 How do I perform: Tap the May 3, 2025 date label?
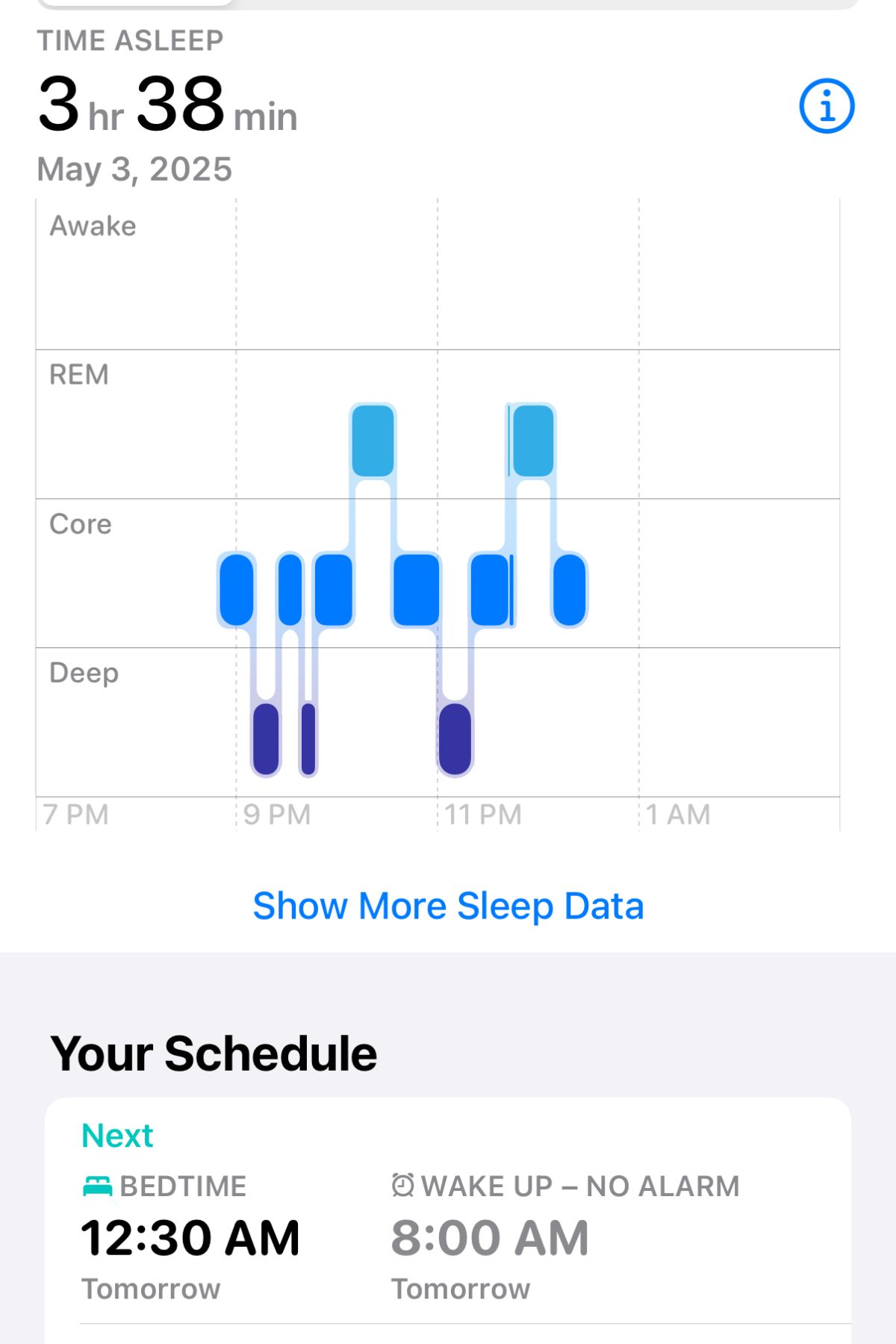(x=134, y=169)
